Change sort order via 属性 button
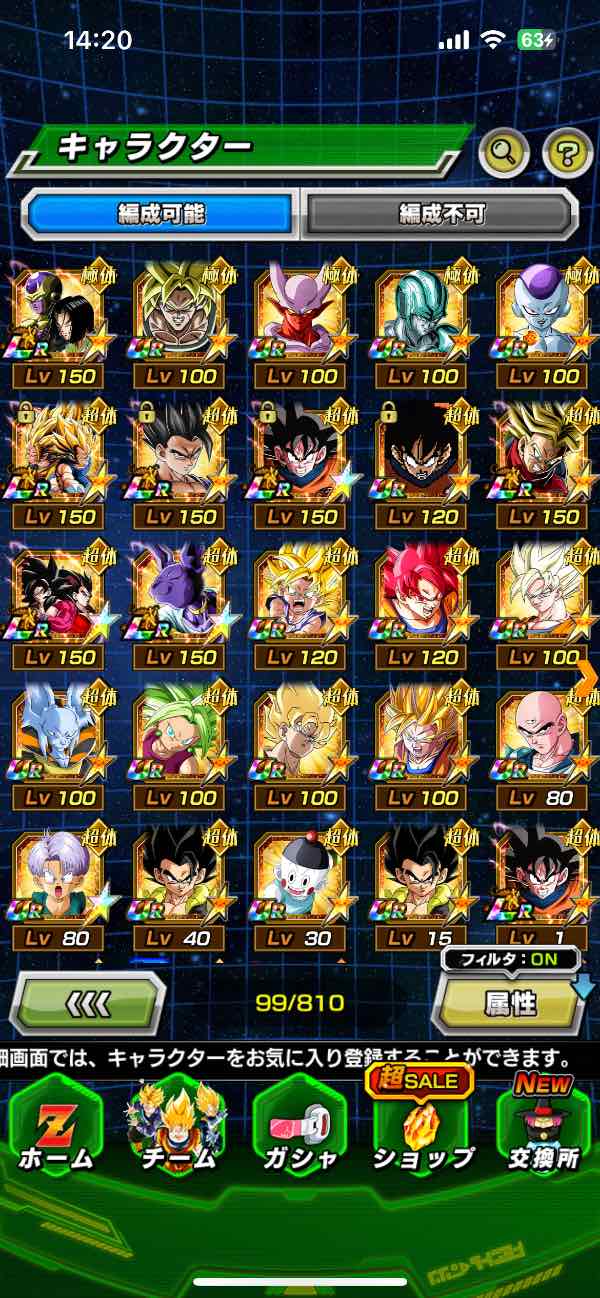This screenshot has height=1298, width=600. click(509, 1004)
